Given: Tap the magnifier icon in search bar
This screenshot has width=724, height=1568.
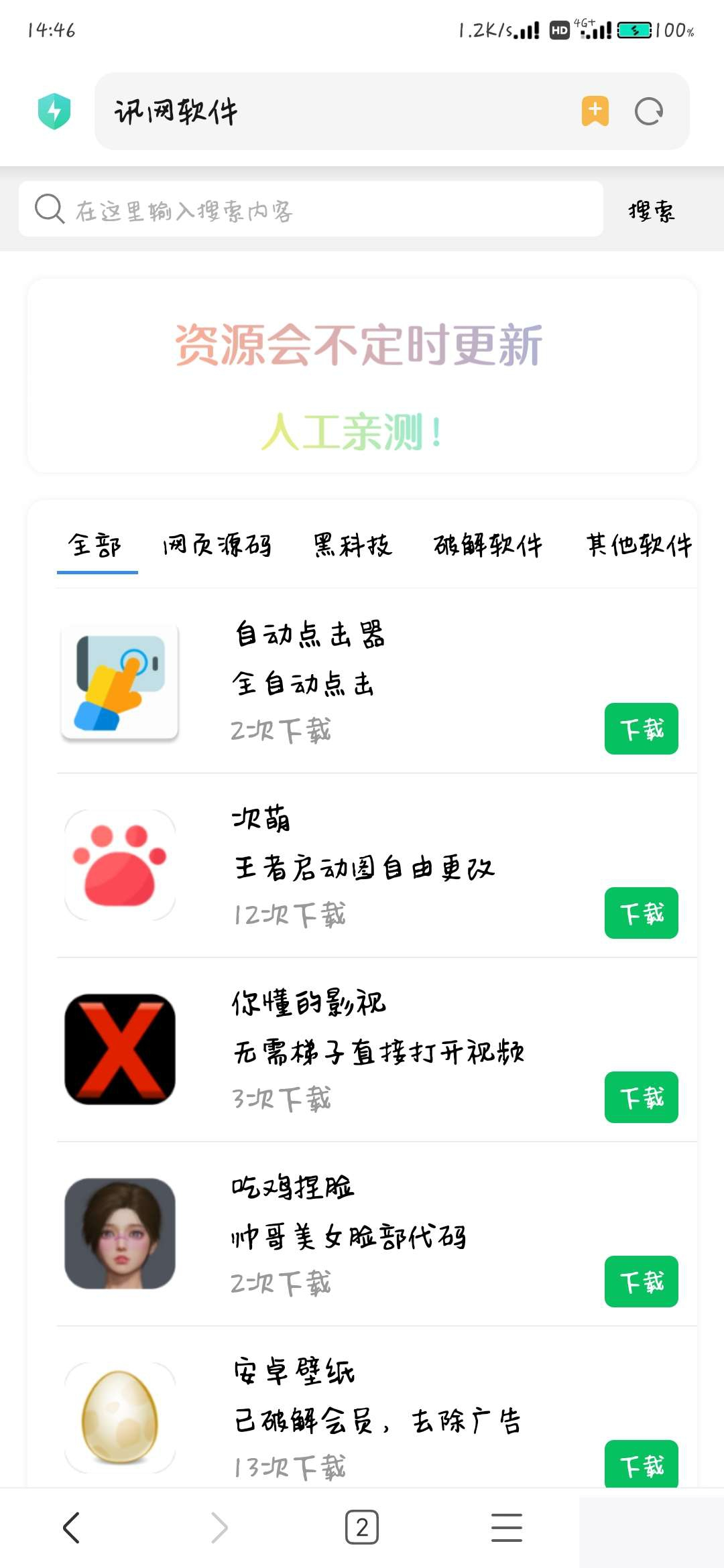Looking at the screenshot, I should tap(48, 208).
